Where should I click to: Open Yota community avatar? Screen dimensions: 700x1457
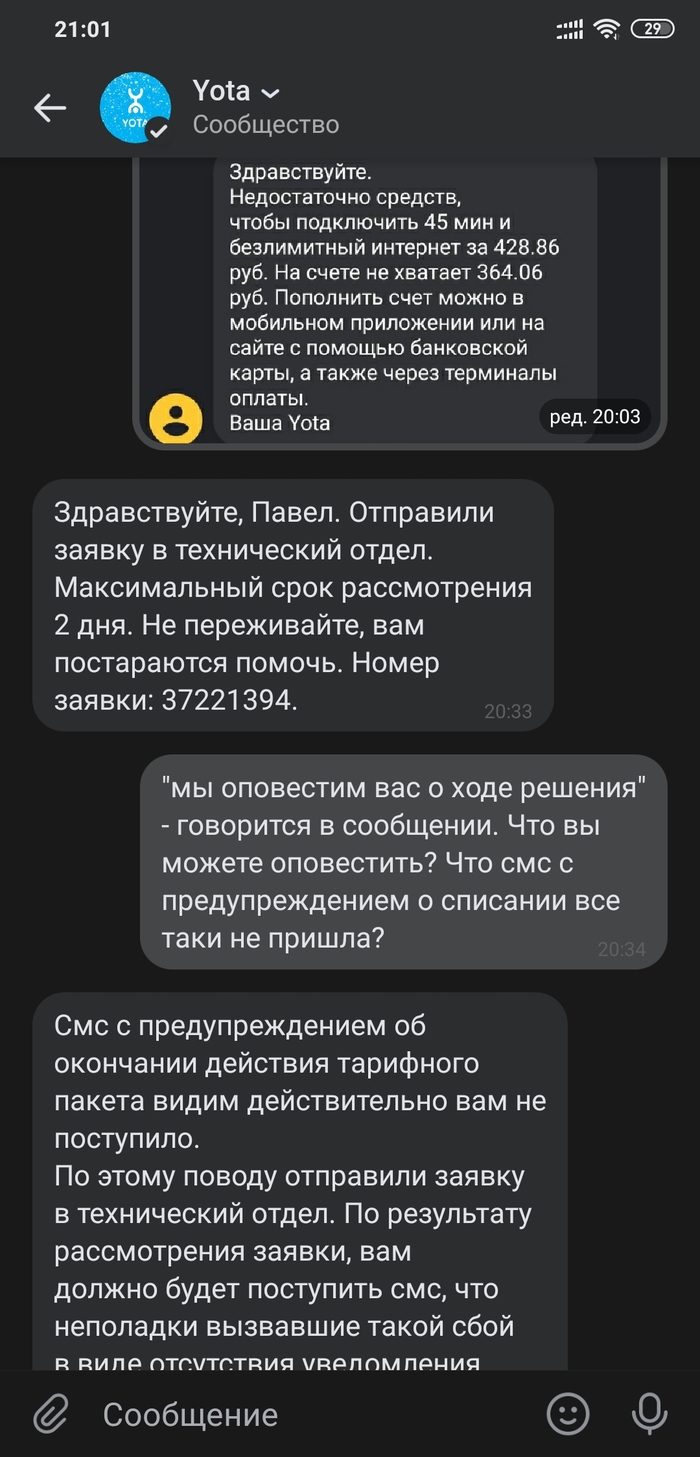[x=135, y=108]
